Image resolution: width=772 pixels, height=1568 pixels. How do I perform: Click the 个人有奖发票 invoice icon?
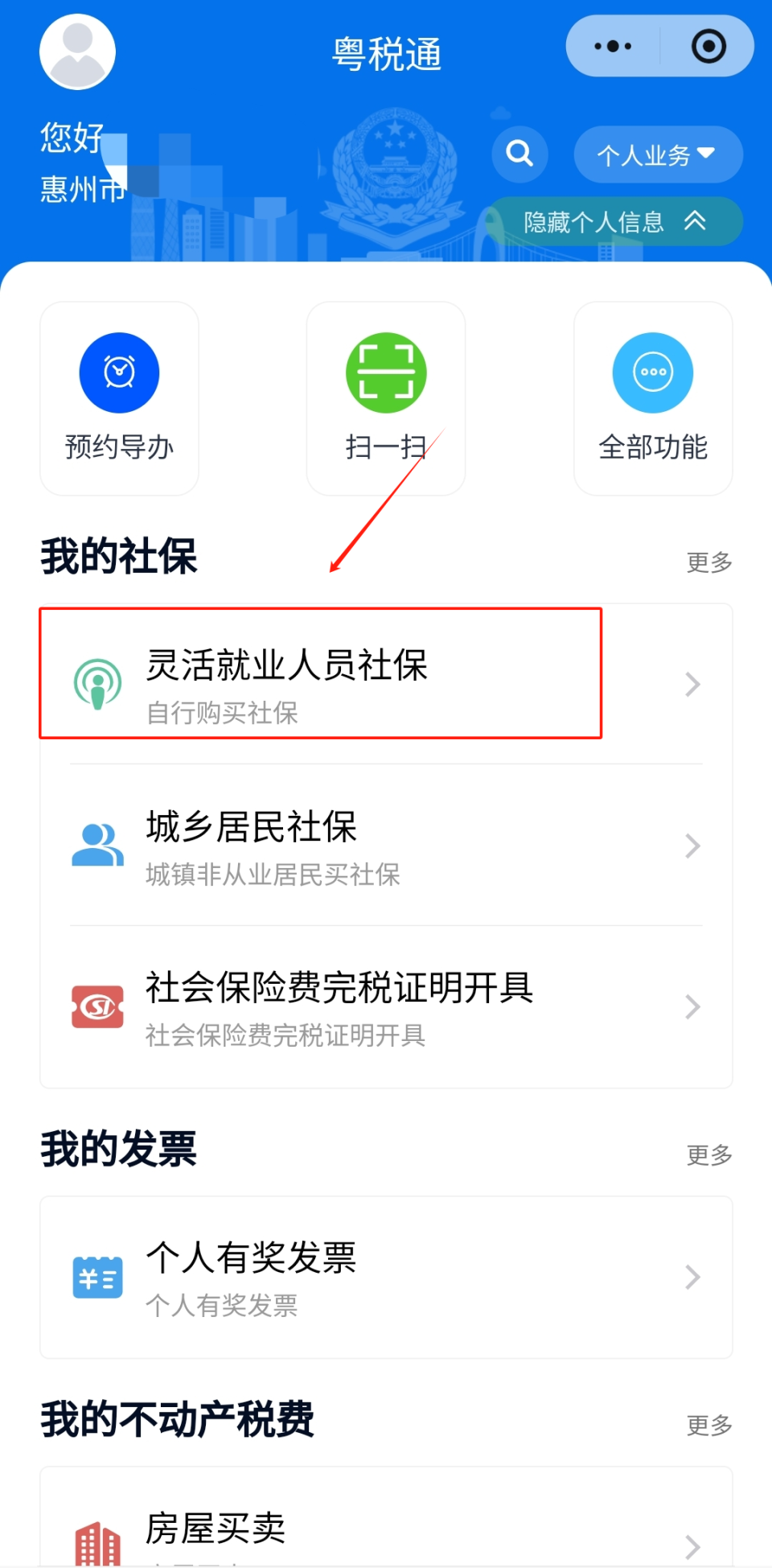pos(97,1278)
